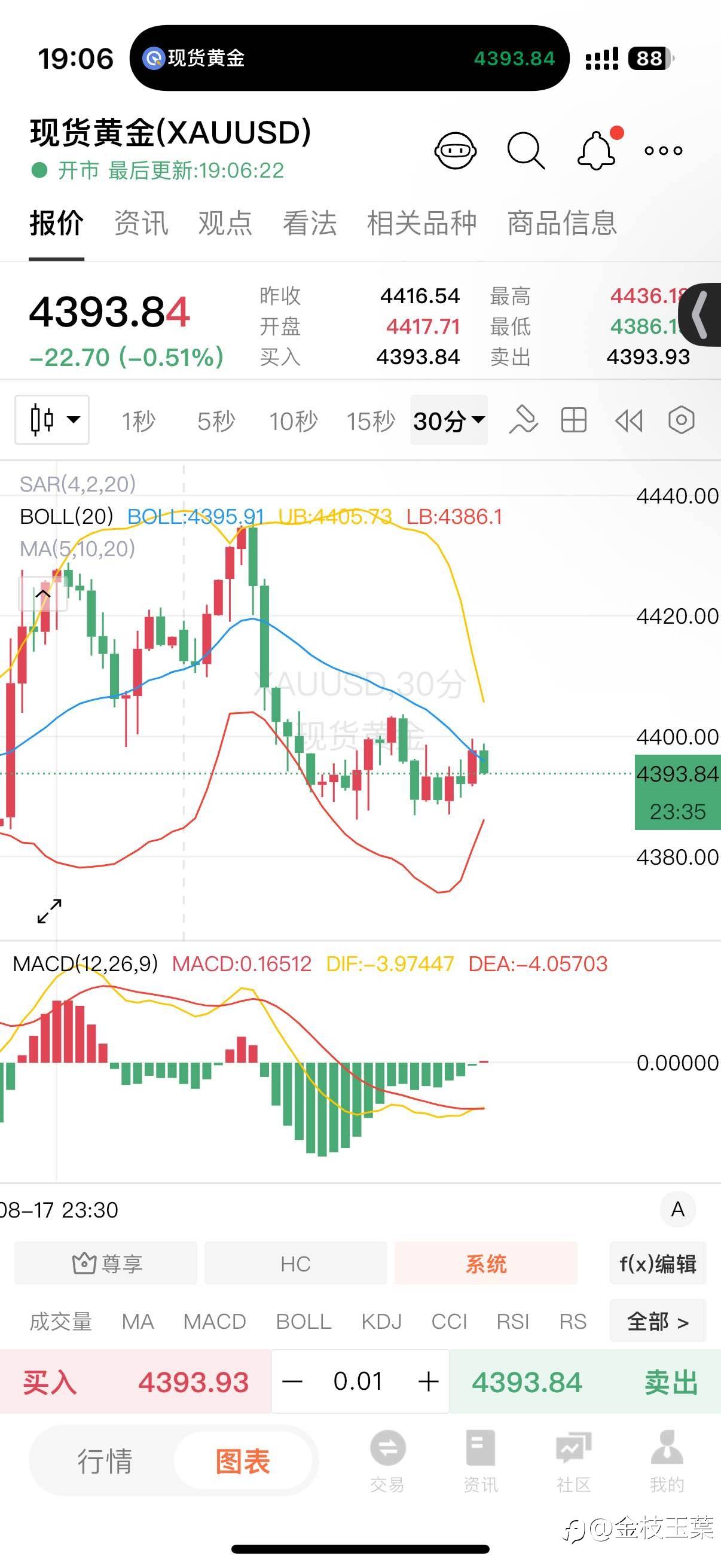This screenshot has width=721, height=1568.
Task: Switch to 行情 view
Action: tap(105, 1460)
